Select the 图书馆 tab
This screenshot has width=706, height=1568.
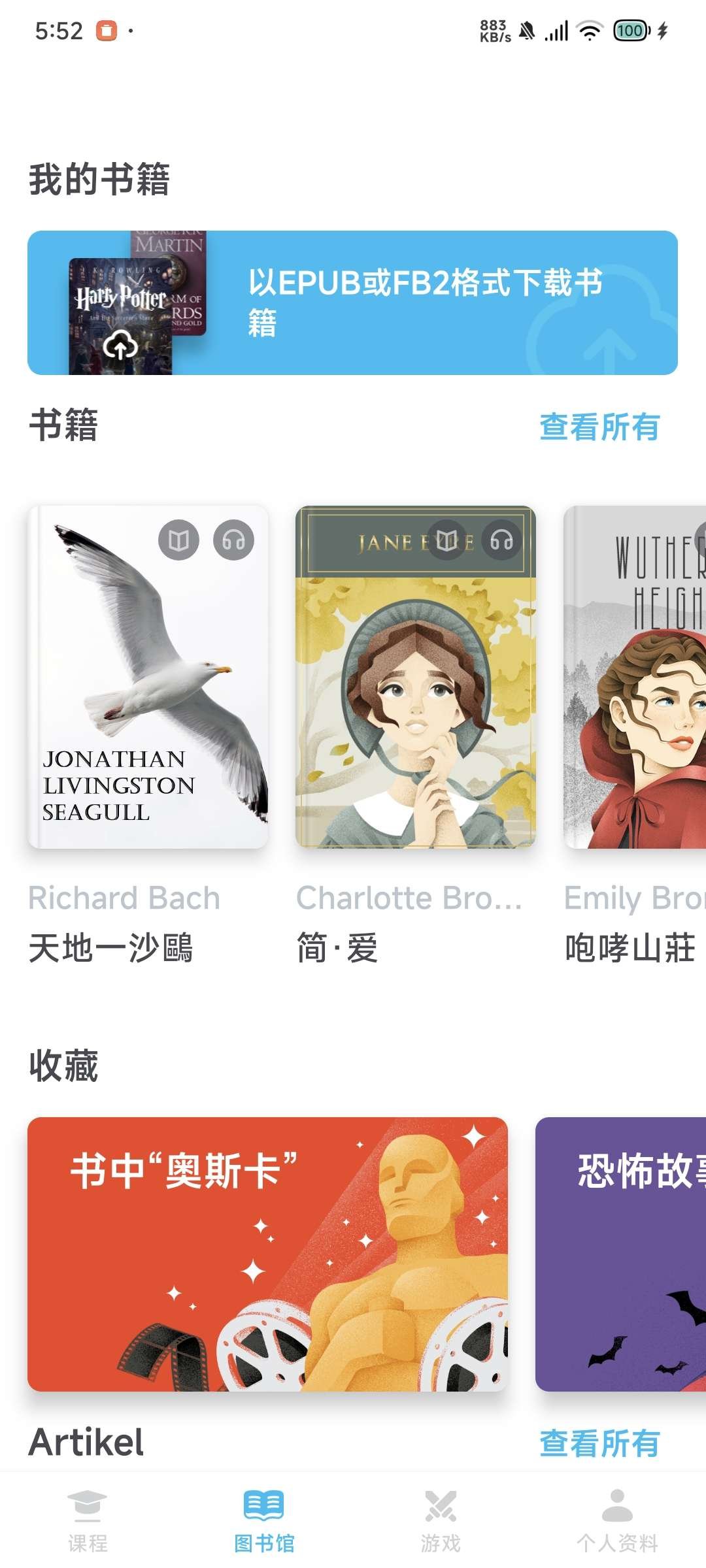[x=264, y=1521]
